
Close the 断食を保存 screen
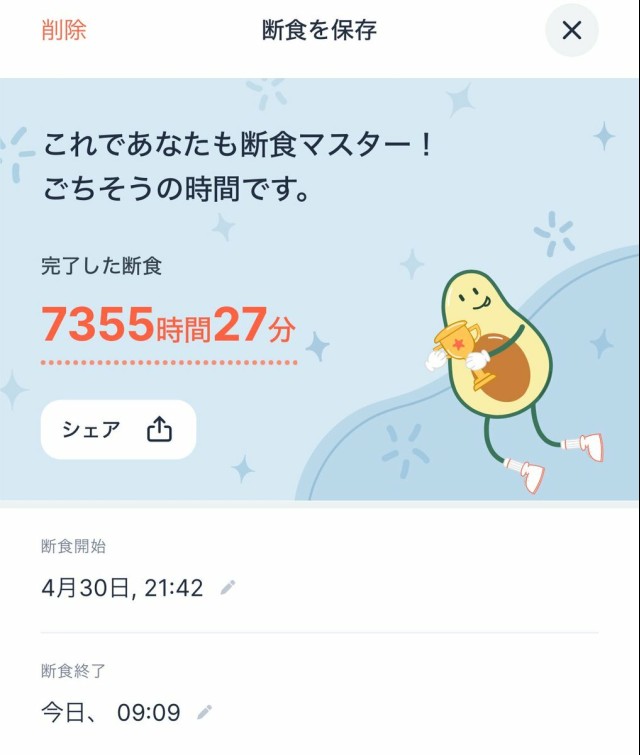[571, 30]
